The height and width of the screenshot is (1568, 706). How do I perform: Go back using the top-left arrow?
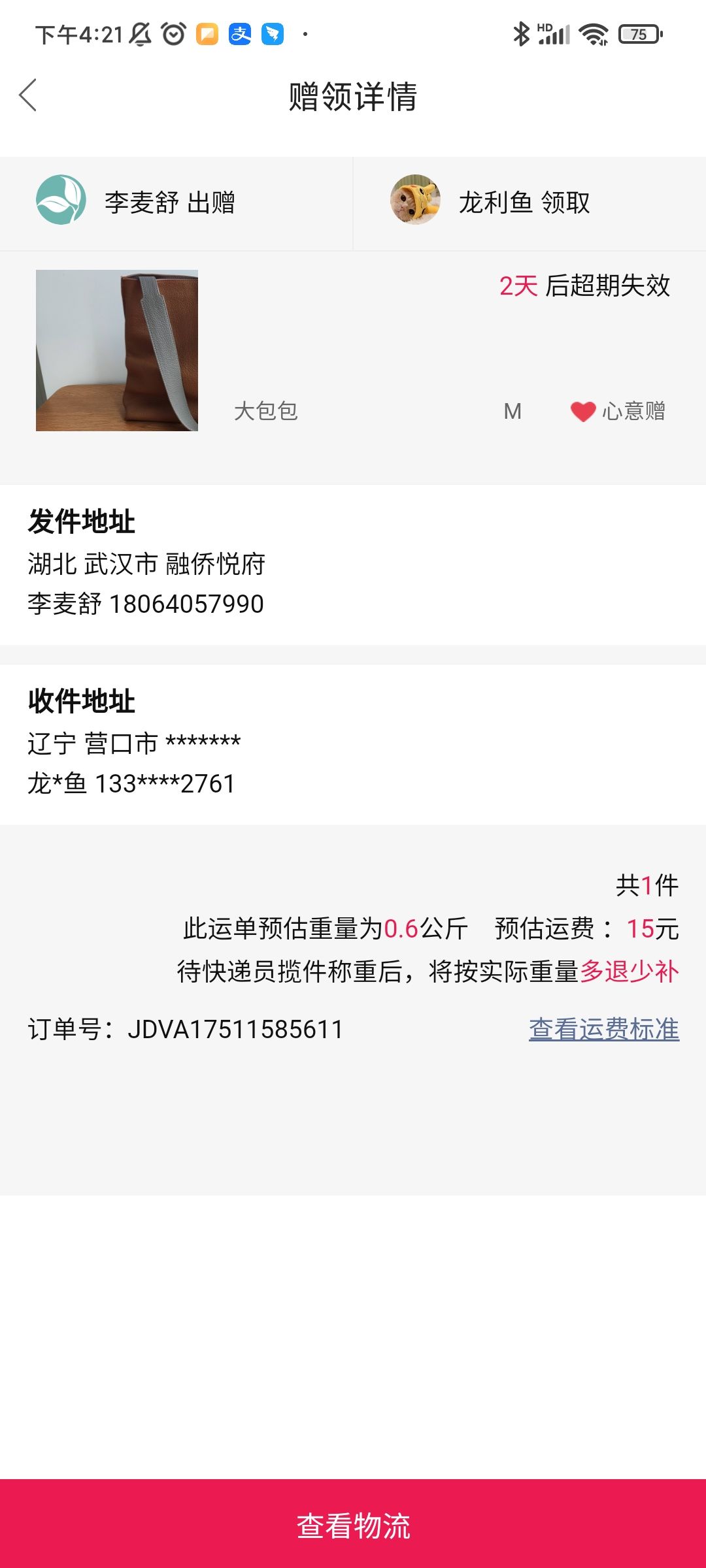[x=28, y=96]
